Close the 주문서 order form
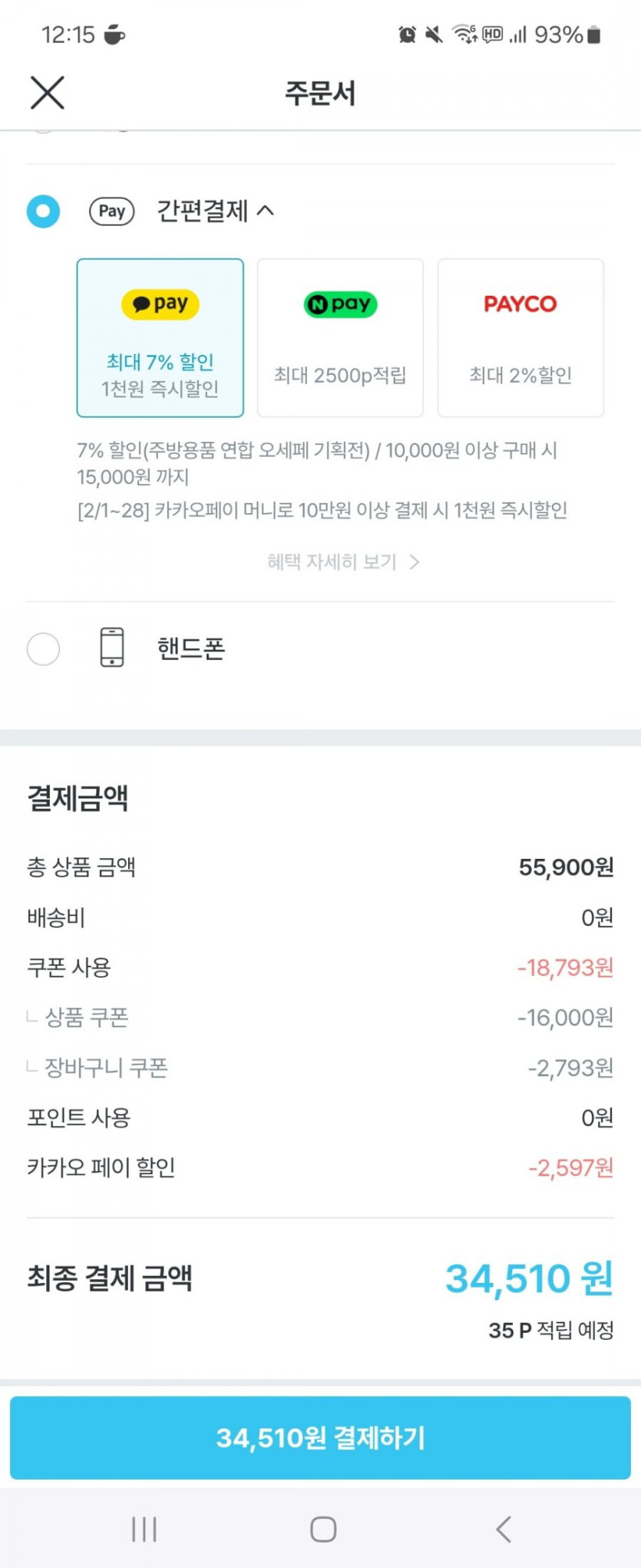641x1568 pixels. [x=47, y=93]
